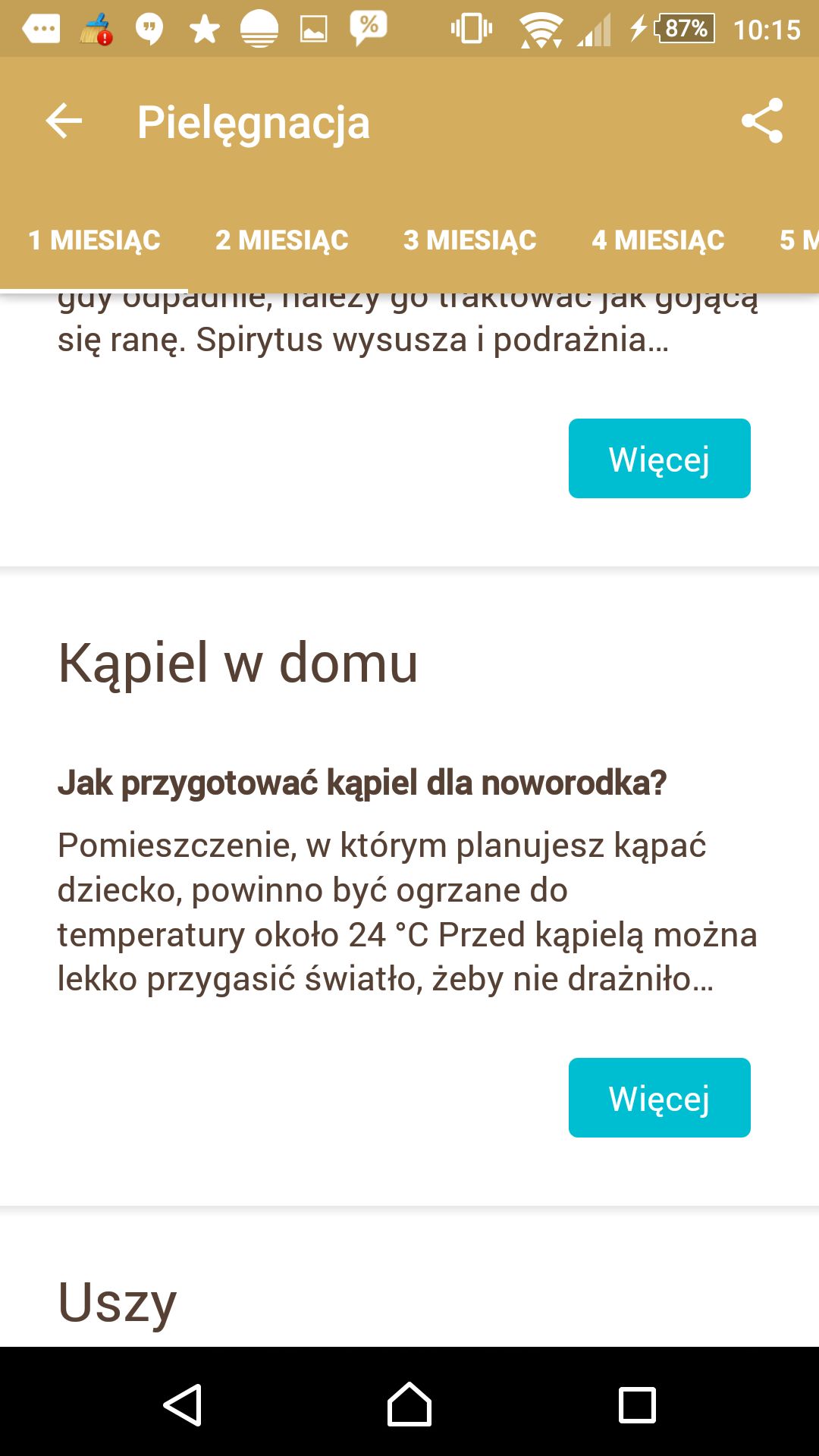This screenshot has width=819, height=1456.
Task: Go back from the Pielęgnacja screen
Action: click(x=64, y=121)
